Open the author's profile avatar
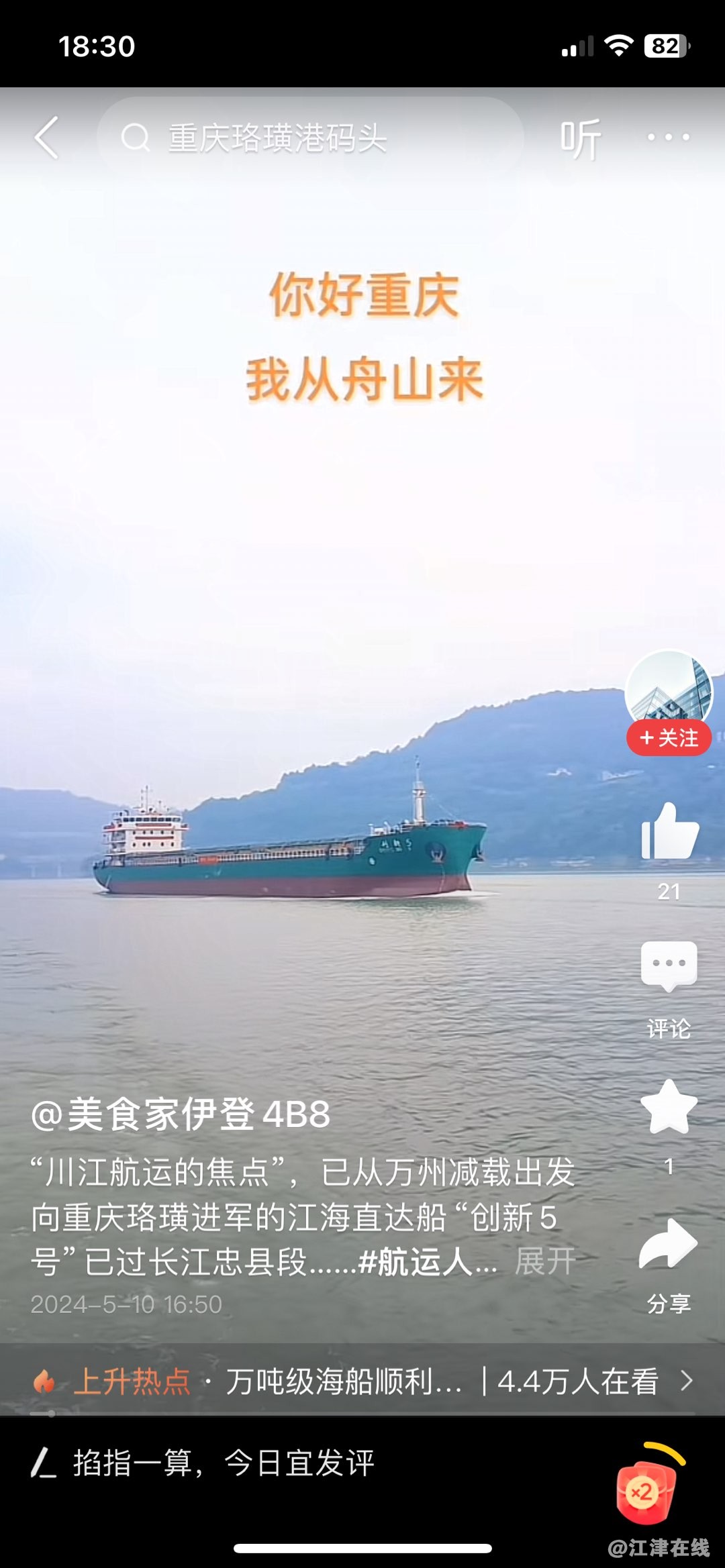Viewport: 725px width, 1568px height. pyautogui.click(x=669, y=690)
